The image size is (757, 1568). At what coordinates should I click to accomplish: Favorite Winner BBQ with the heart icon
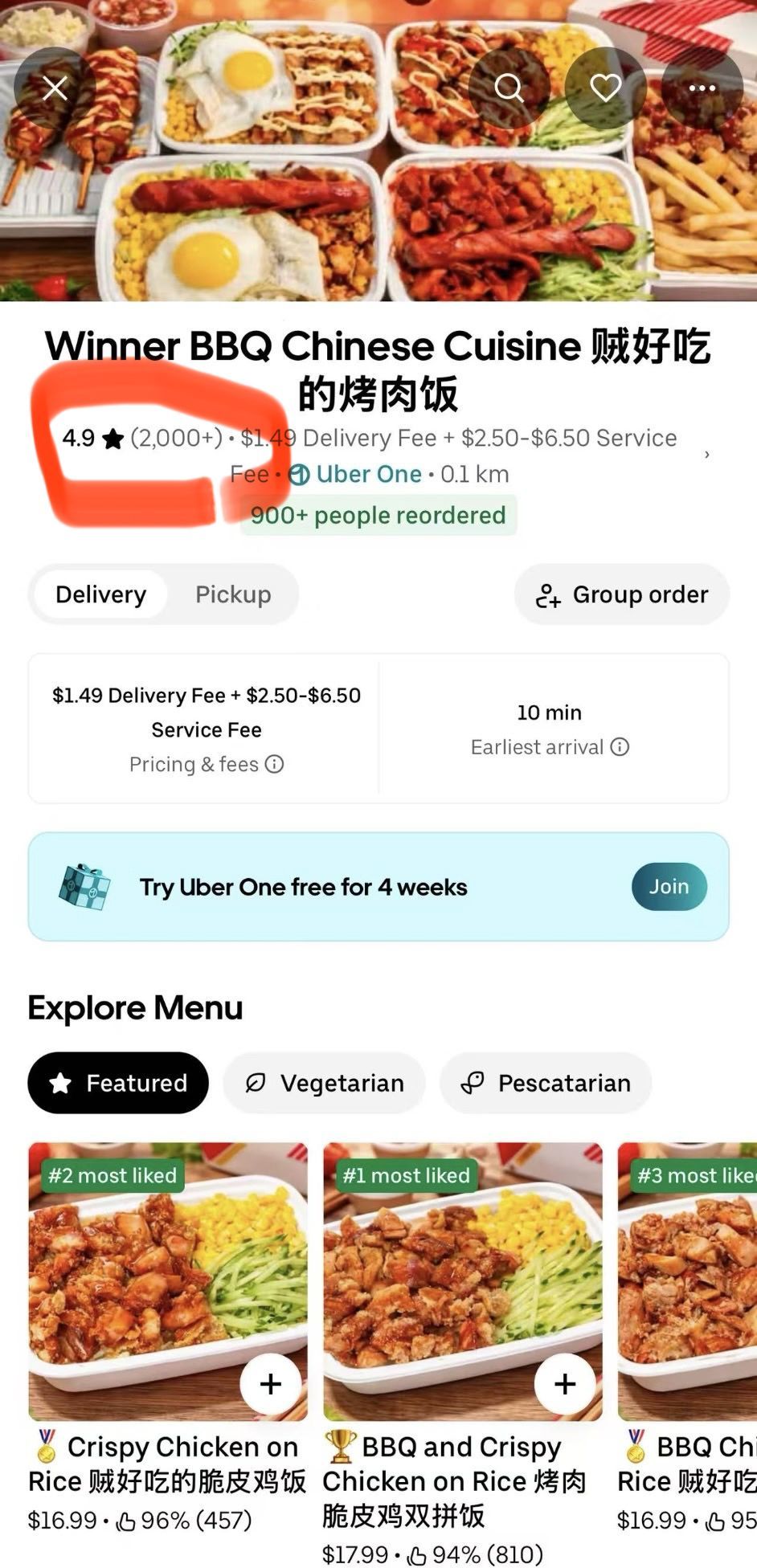tap(605, 88)
